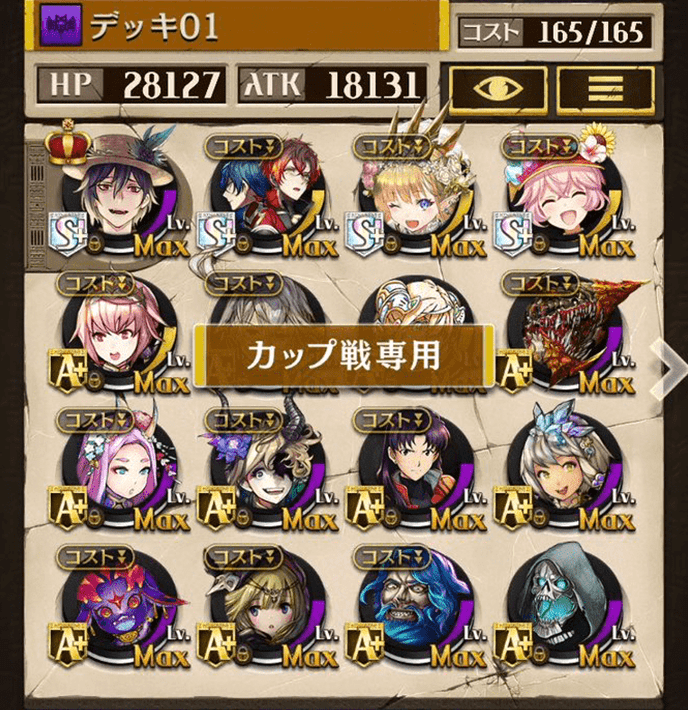Open the pink-haired horned woman card
Image resolution: width=688 pixels, height=710 pixels.
point(118,470)
